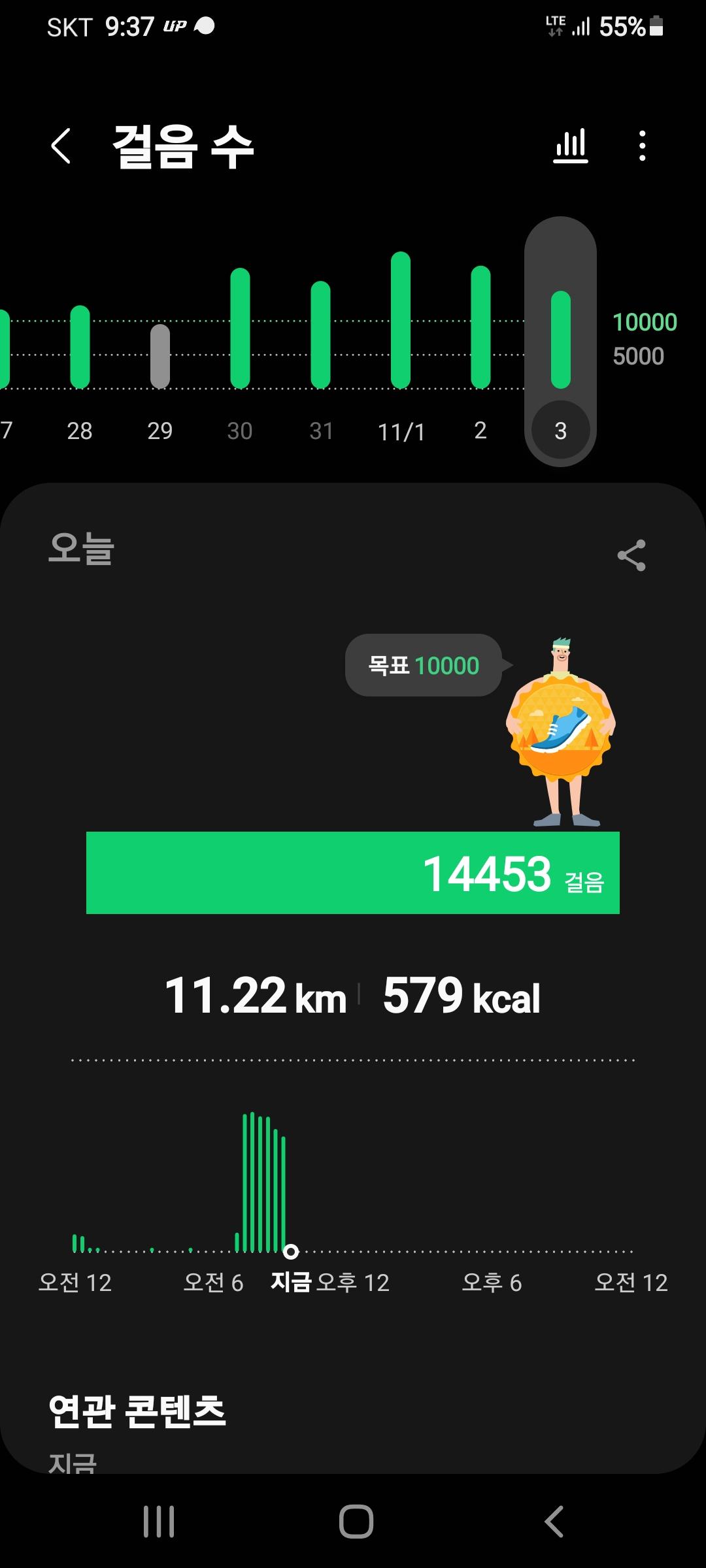706x1568 pixels.
Task: Open recent apps from navigation bar
Action: pos(159,1522)
